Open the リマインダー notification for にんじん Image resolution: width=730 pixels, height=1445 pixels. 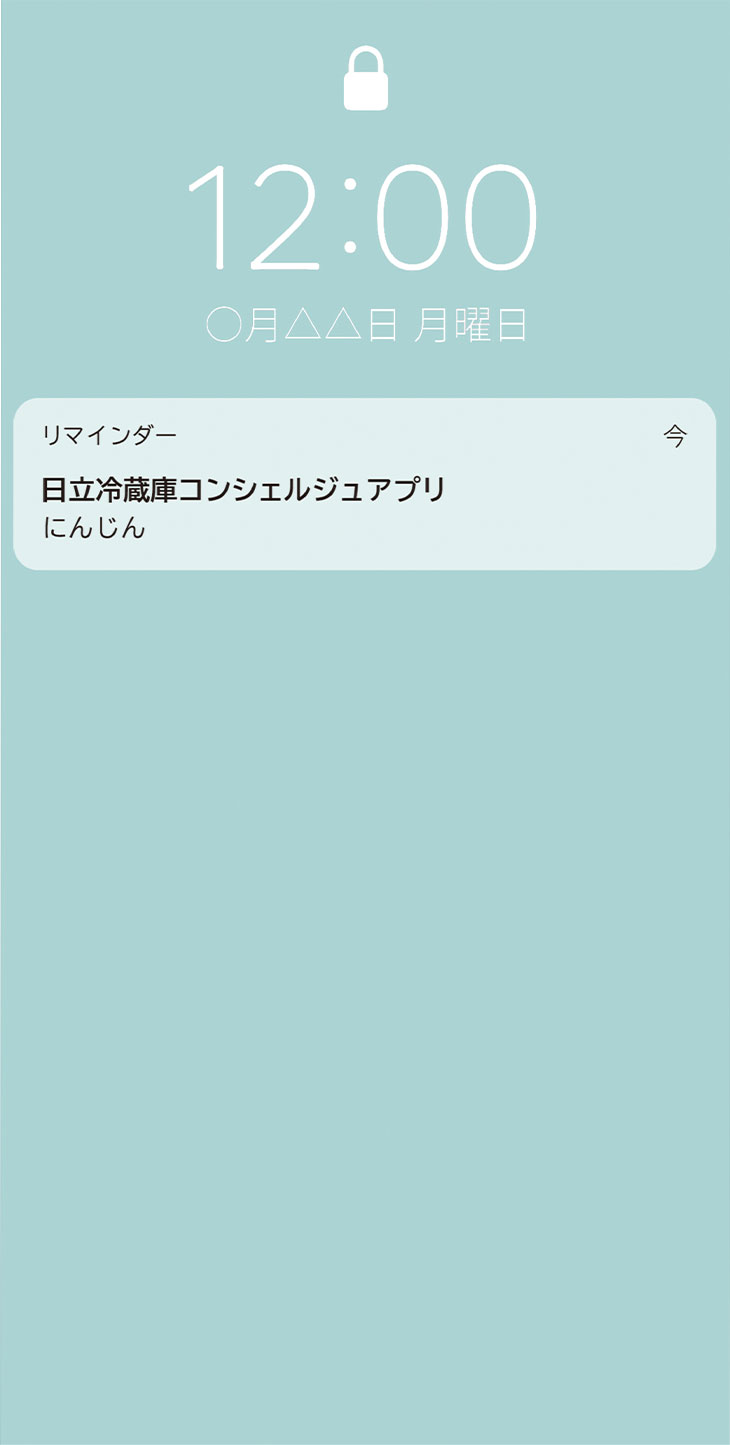[x=364, y=485]
